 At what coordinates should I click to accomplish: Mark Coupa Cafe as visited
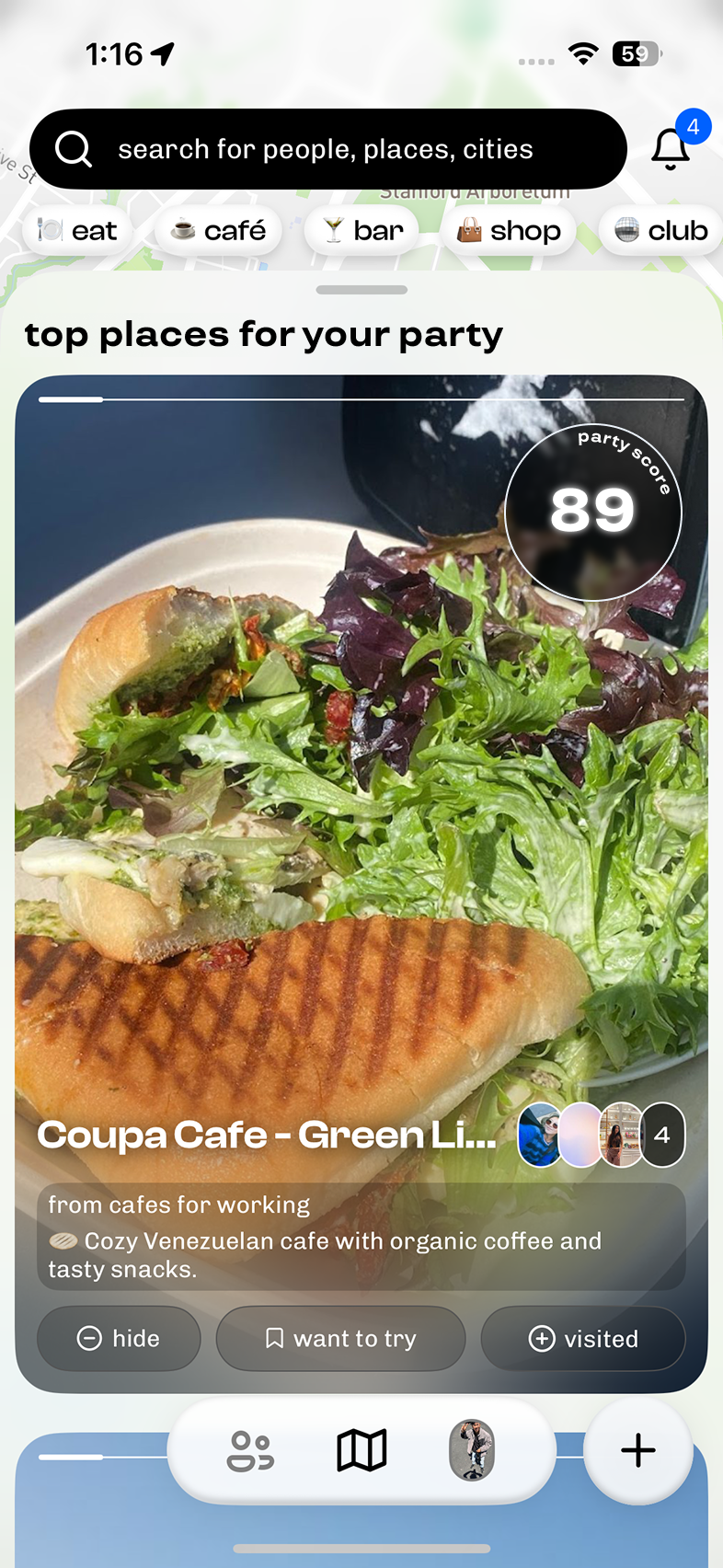(x=583, y=1339)
